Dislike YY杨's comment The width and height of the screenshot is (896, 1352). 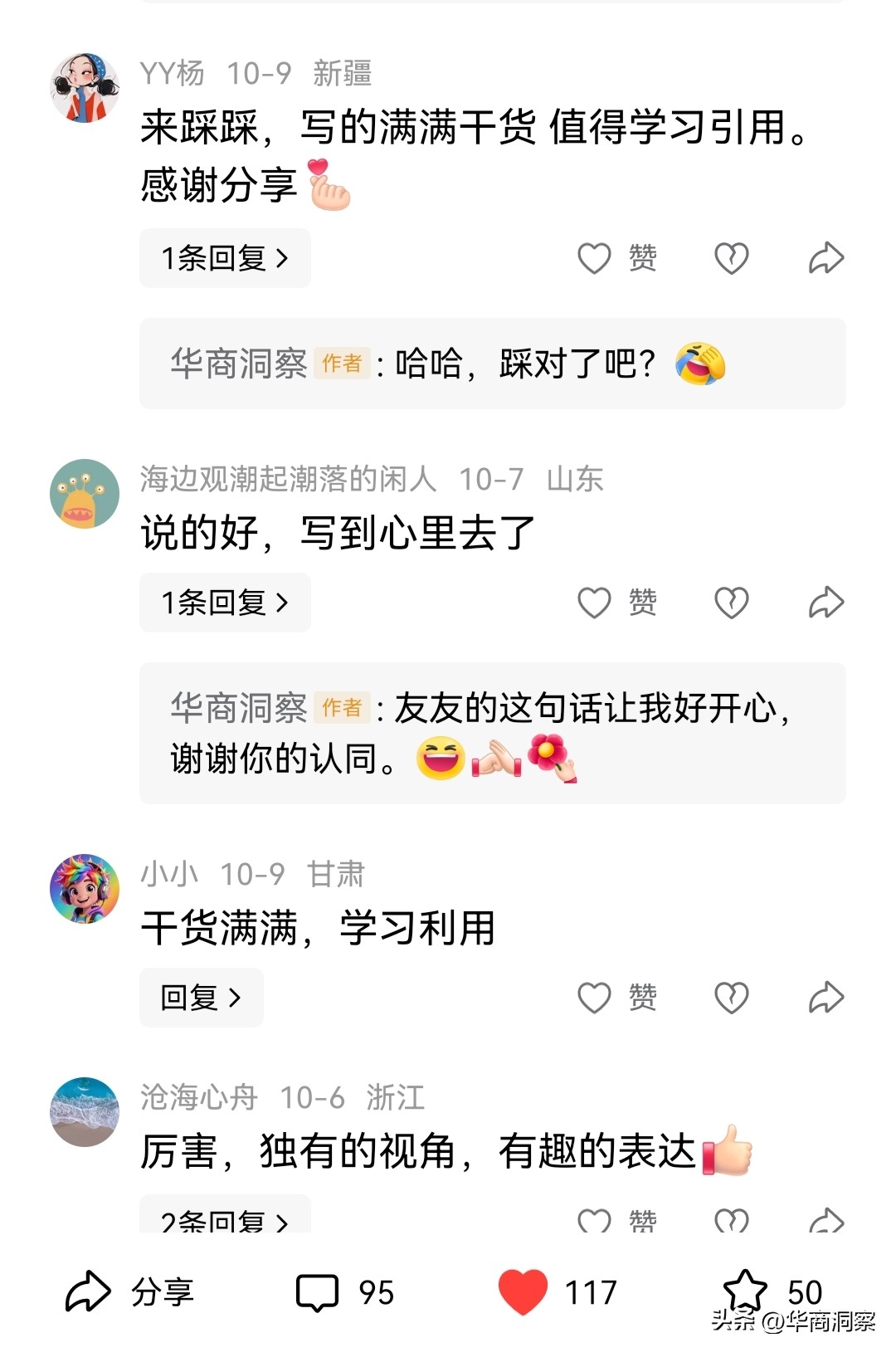731,258
